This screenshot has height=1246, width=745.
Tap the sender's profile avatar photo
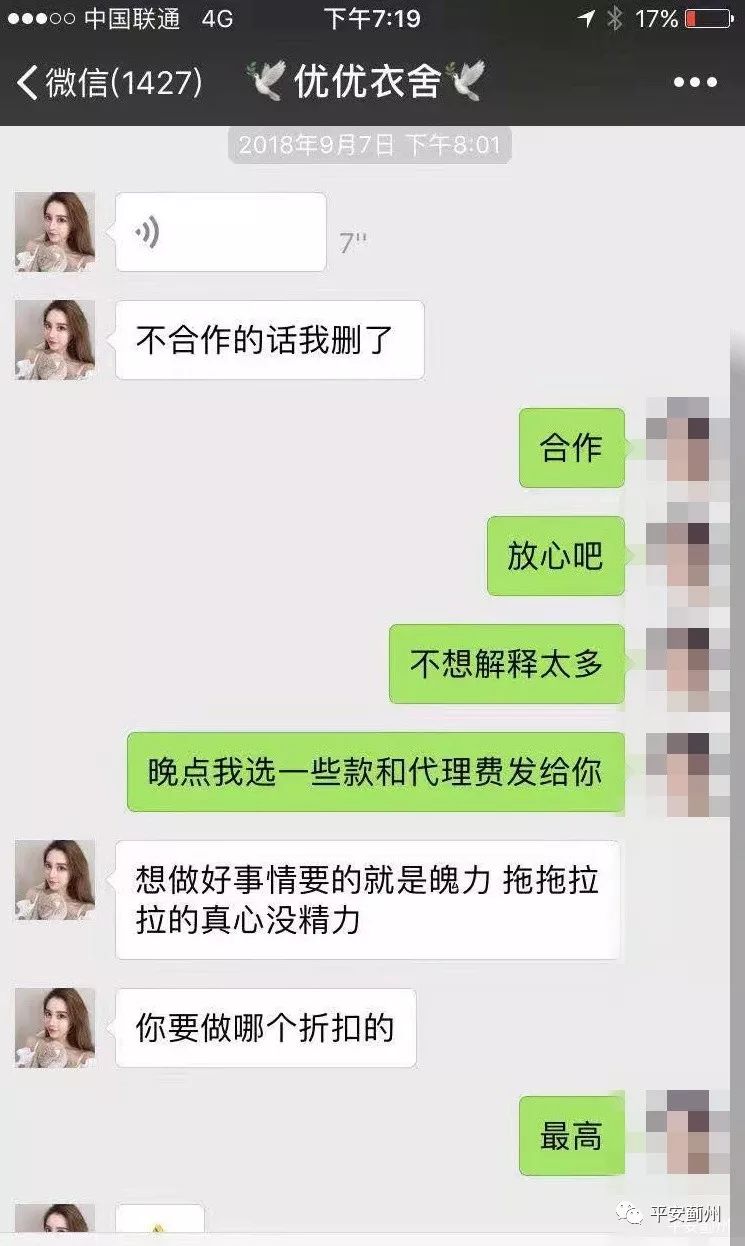pyautogui.click(x=54, y=232)
